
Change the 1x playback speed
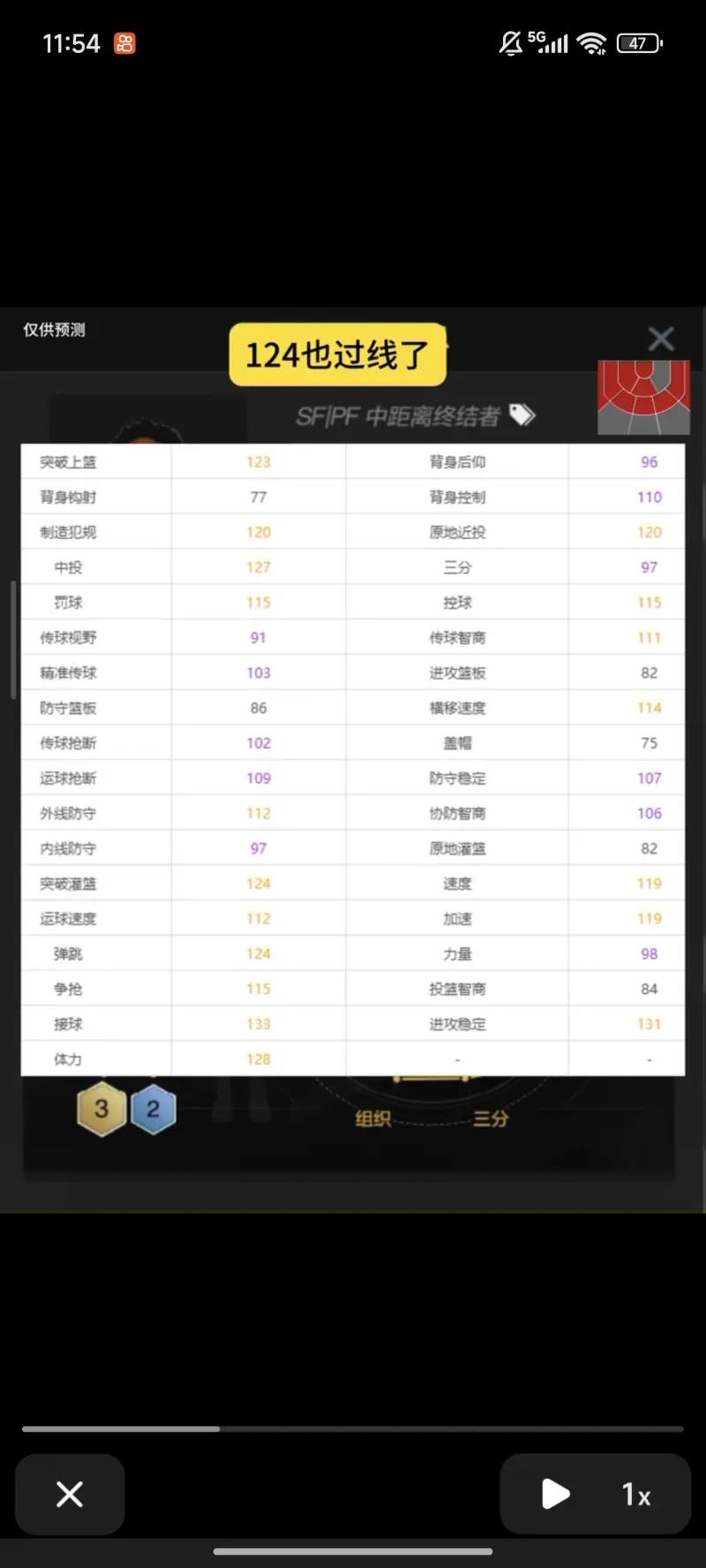coord(636,1494)
